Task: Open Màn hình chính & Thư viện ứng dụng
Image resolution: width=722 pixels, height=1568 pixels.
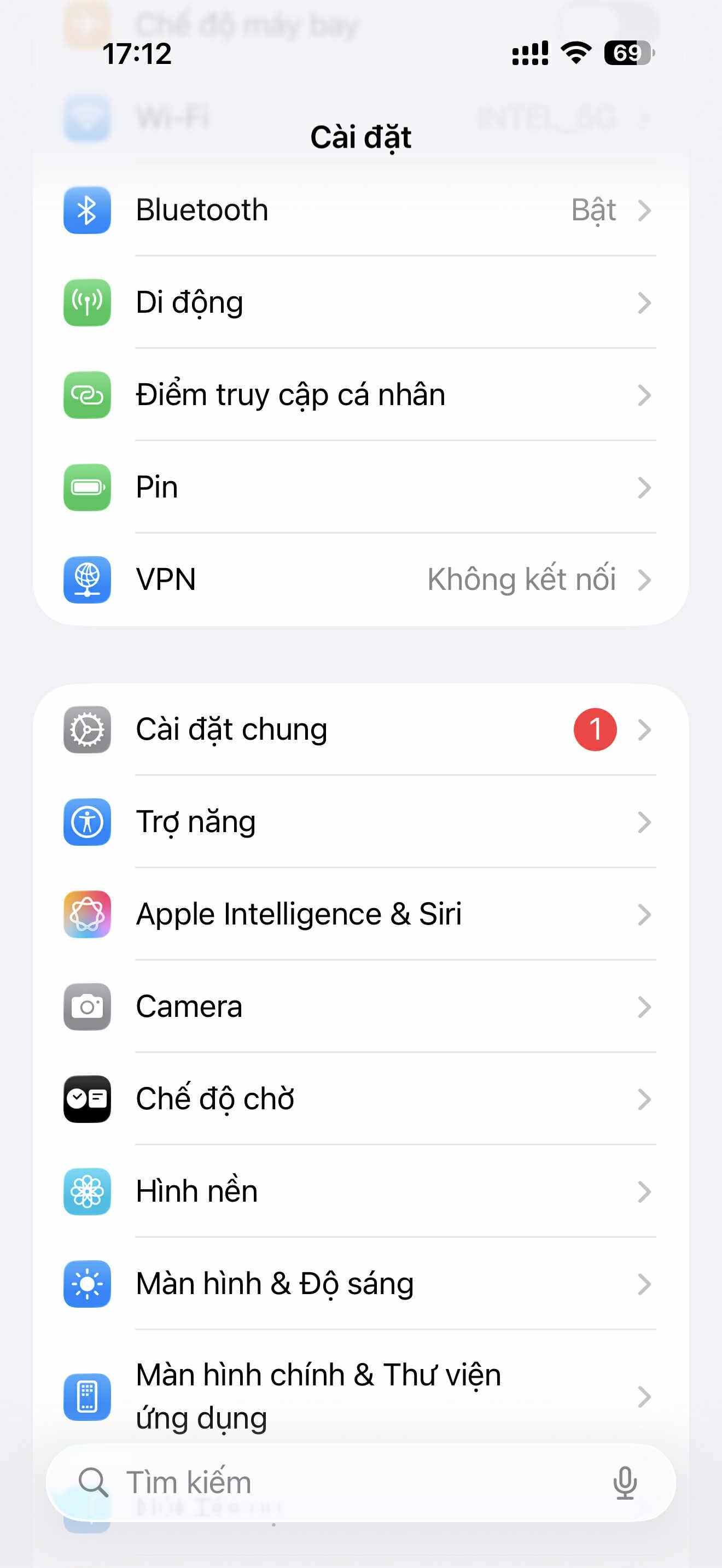Action: (x=359, y=1396)
